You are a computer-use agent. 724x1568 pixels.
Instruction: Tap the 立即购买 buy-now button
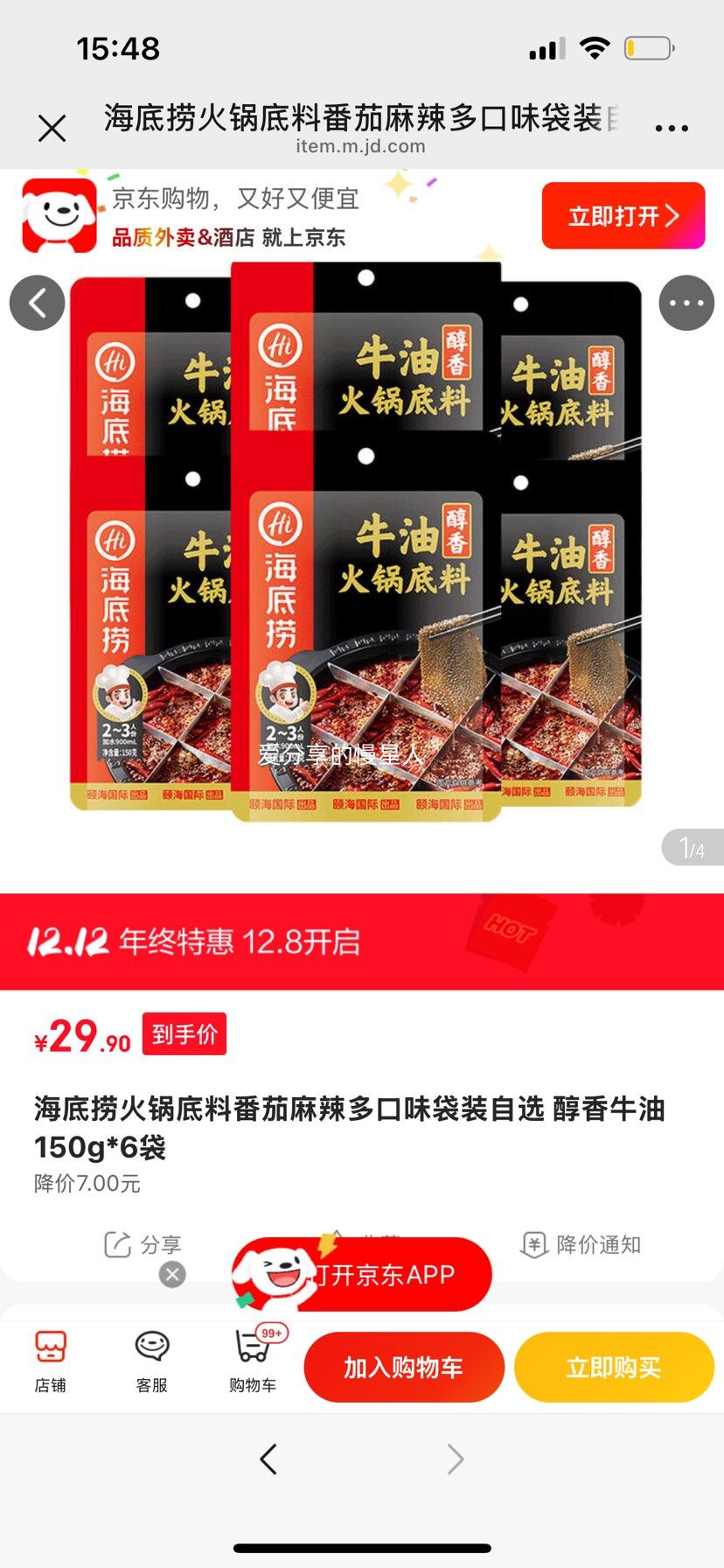coord(613,1365)
